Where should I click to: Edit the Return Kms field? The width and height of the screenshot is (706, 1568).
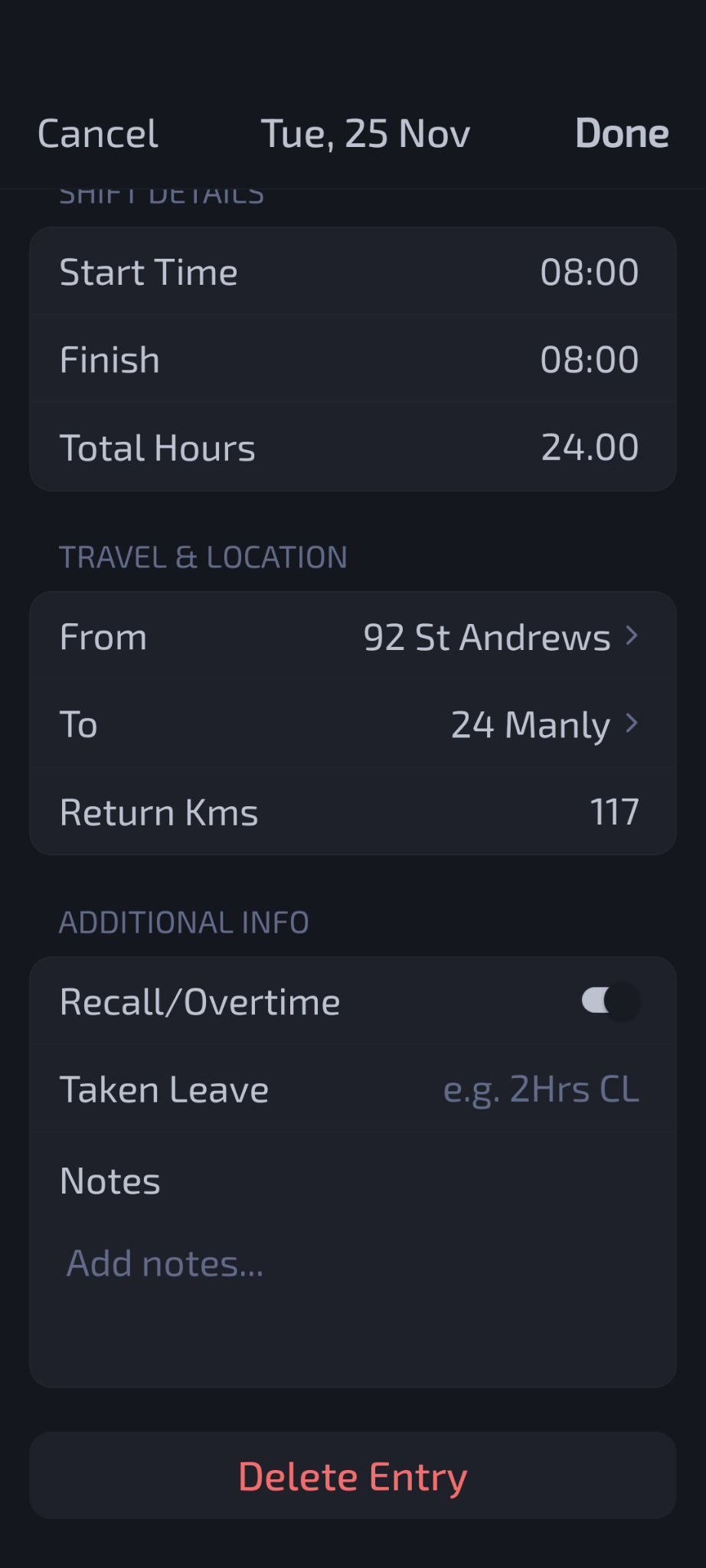[613, 812]
